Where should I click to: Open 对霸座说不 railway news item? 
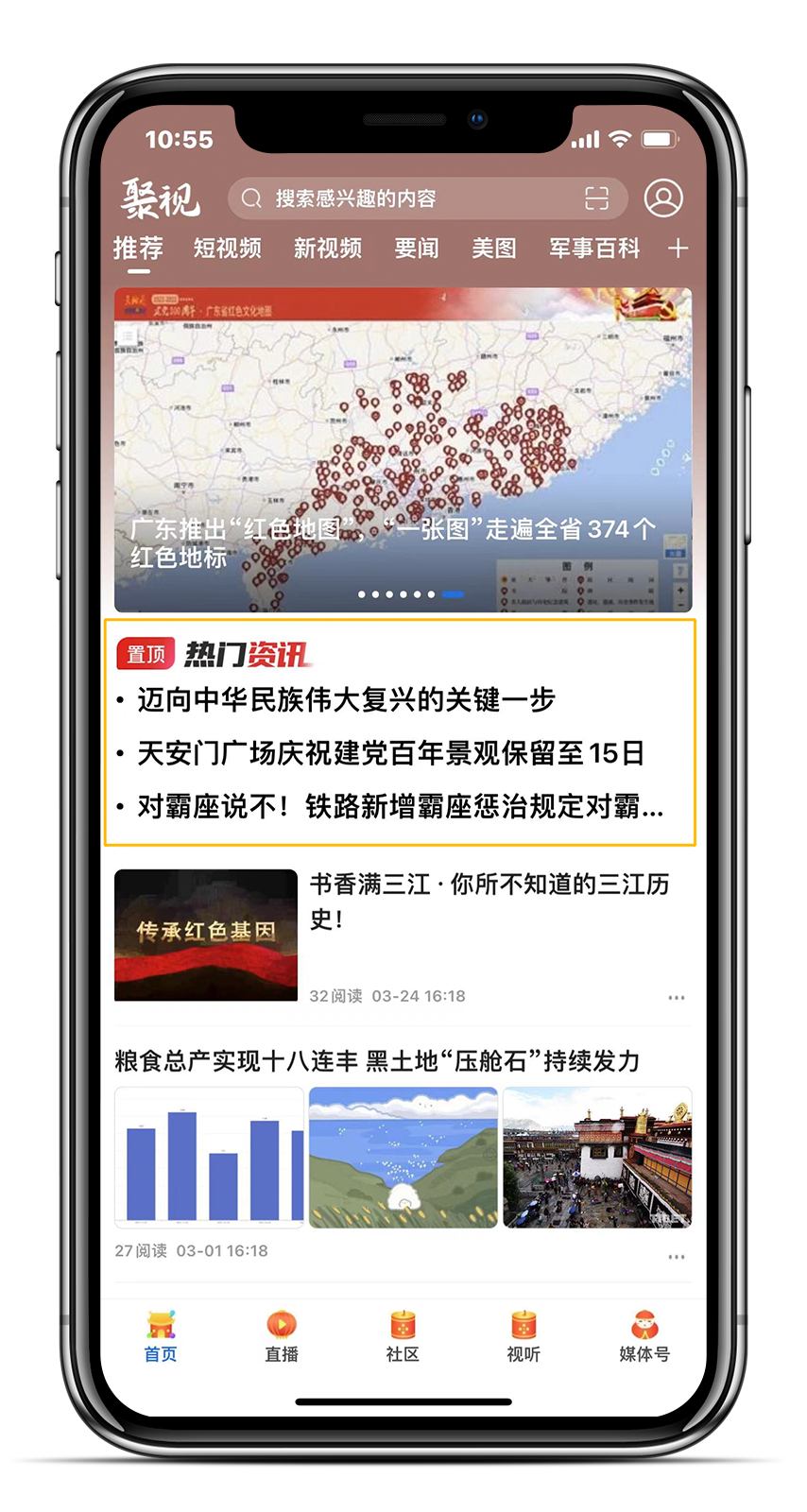point(400,806)
